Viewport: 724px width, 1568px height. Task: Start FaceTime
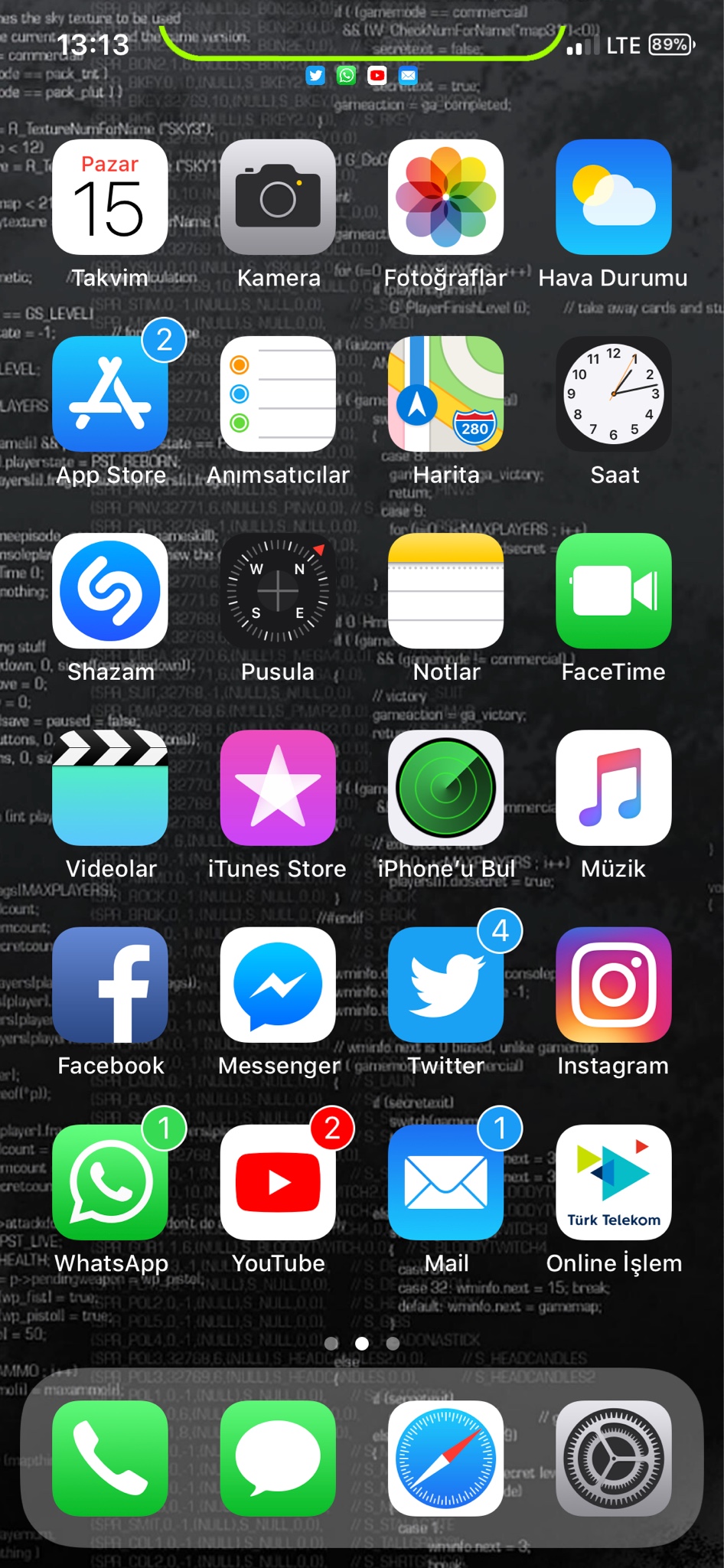click(613, 590)
